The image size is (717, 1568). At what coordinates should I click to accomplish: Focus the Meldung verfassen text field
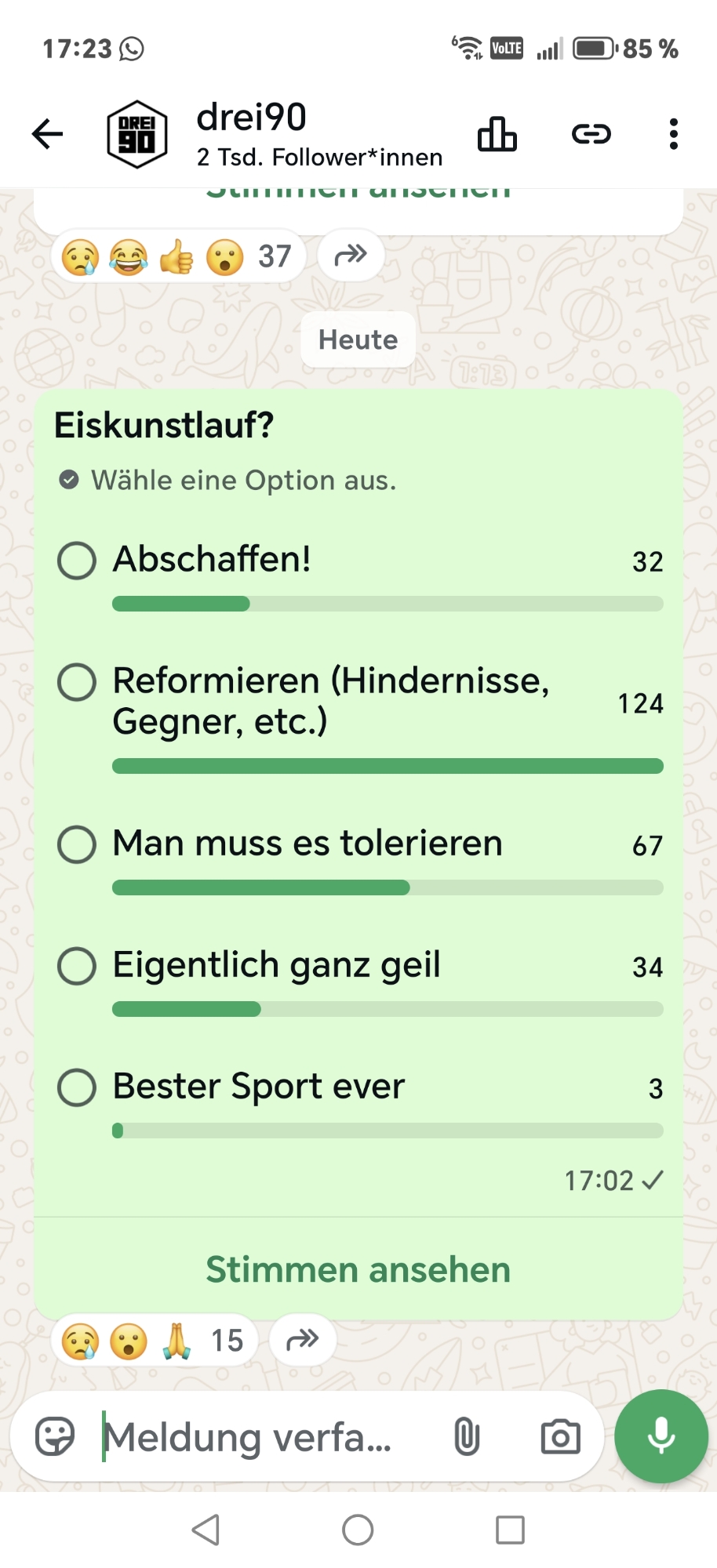(x=259, y=1436)
